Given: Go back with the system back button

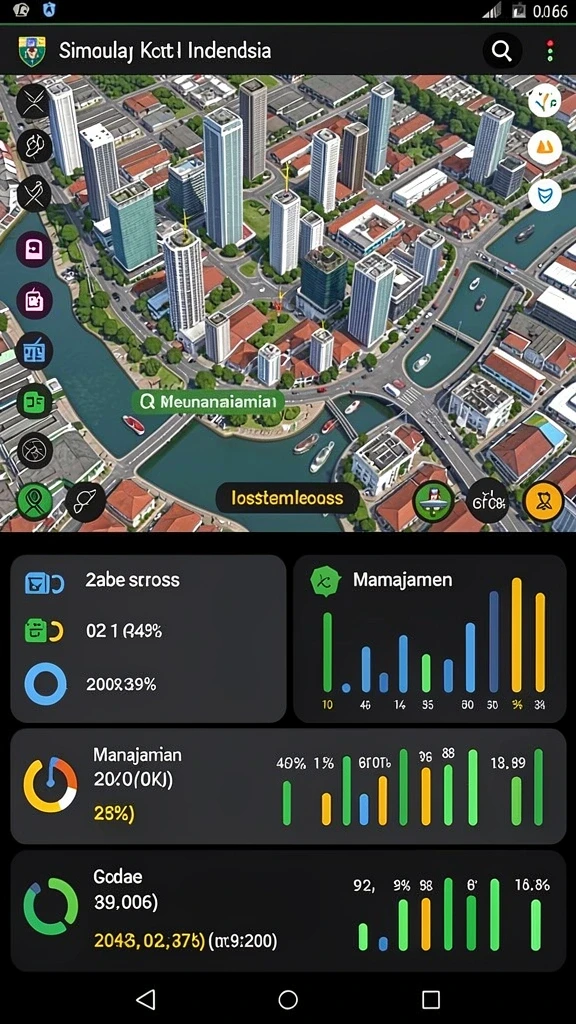Looking at the screenshot, I should click(x=146, y=999).
